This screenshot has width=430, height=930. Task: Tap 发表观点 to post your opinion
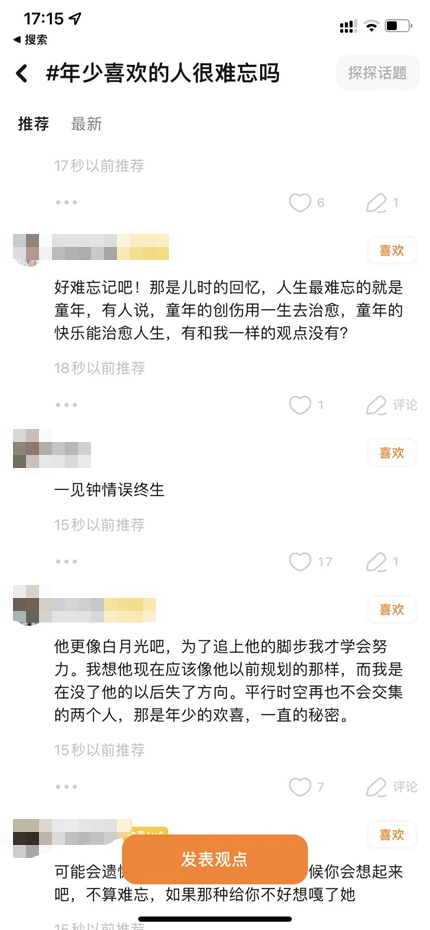[x=214, y=859]
